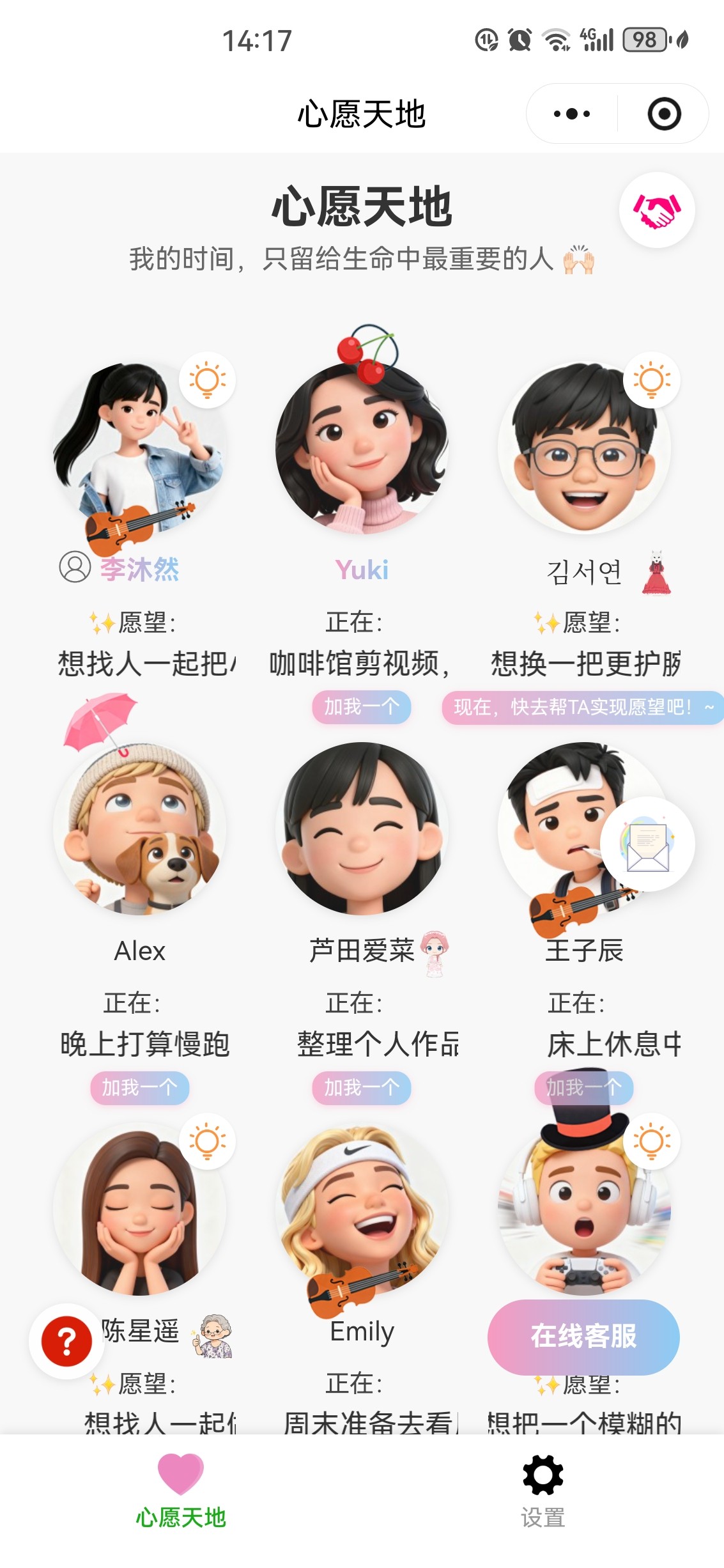724x1568 pixels.
Task: Join 芦田爱菜's activity with 加我一个
Action: tap(362, 1088)
